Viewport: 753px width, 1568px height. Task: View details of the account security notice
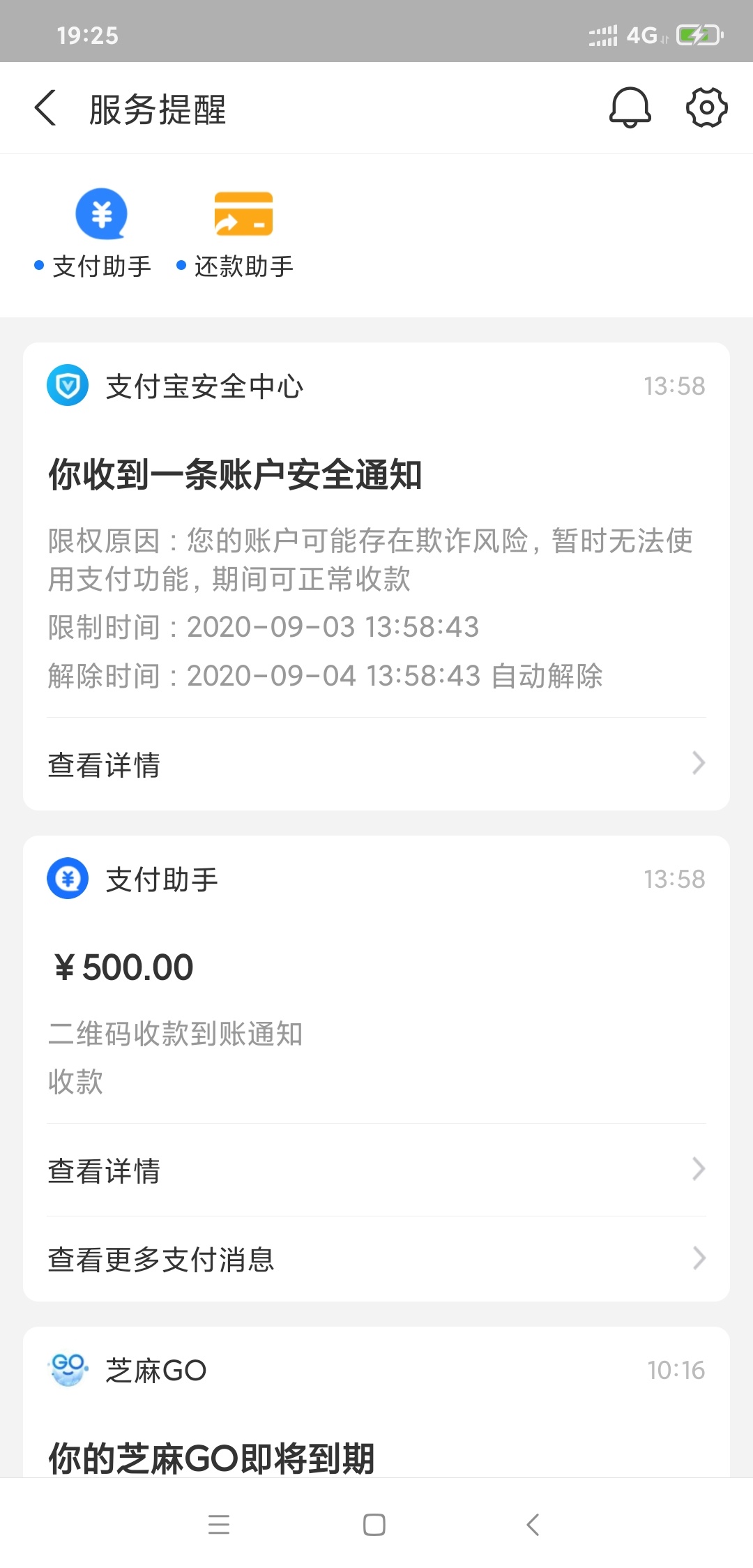[x=376, y=764]
